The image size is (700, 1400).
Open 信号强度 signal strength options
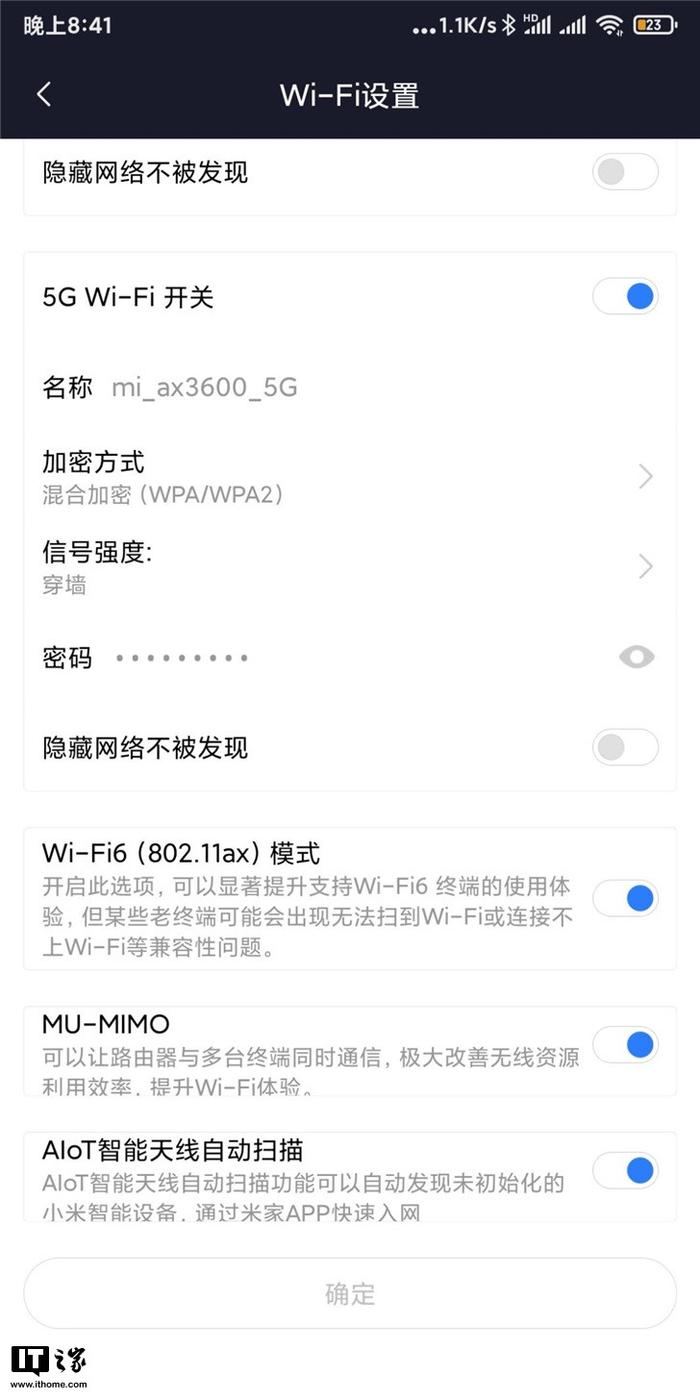click(350, 567)
